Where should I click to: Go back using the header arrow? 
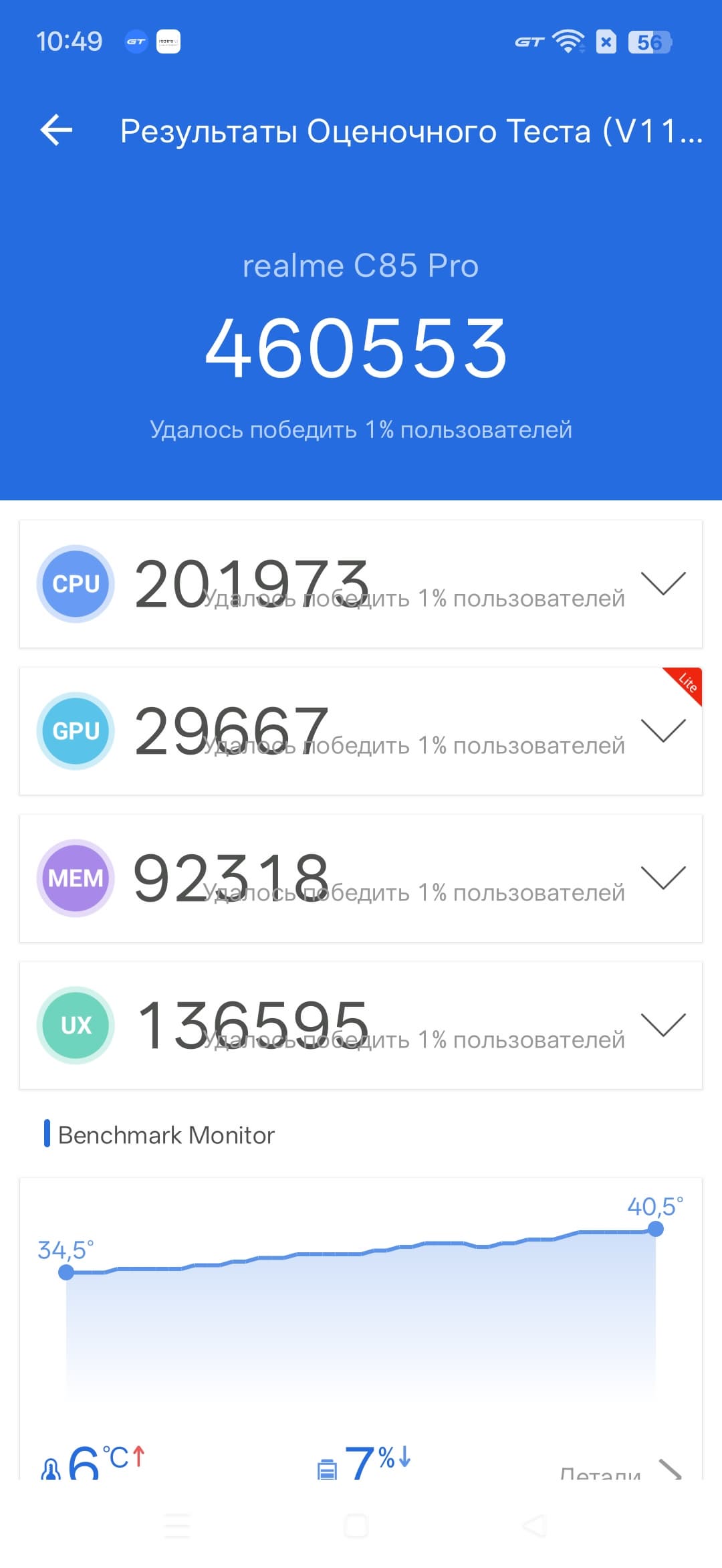click(x=57, y=130)
